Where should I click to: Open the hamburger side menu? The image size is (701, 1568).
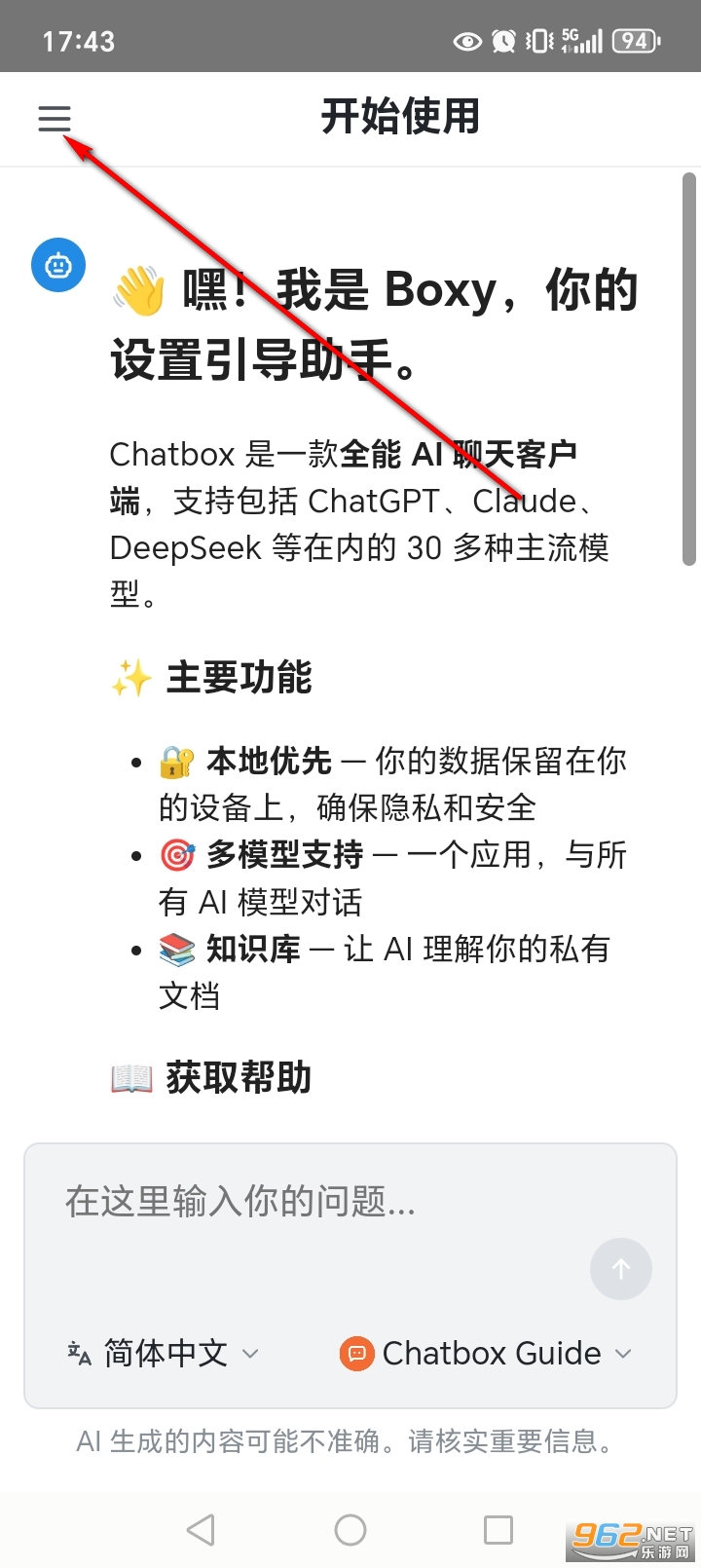point(55,119)
